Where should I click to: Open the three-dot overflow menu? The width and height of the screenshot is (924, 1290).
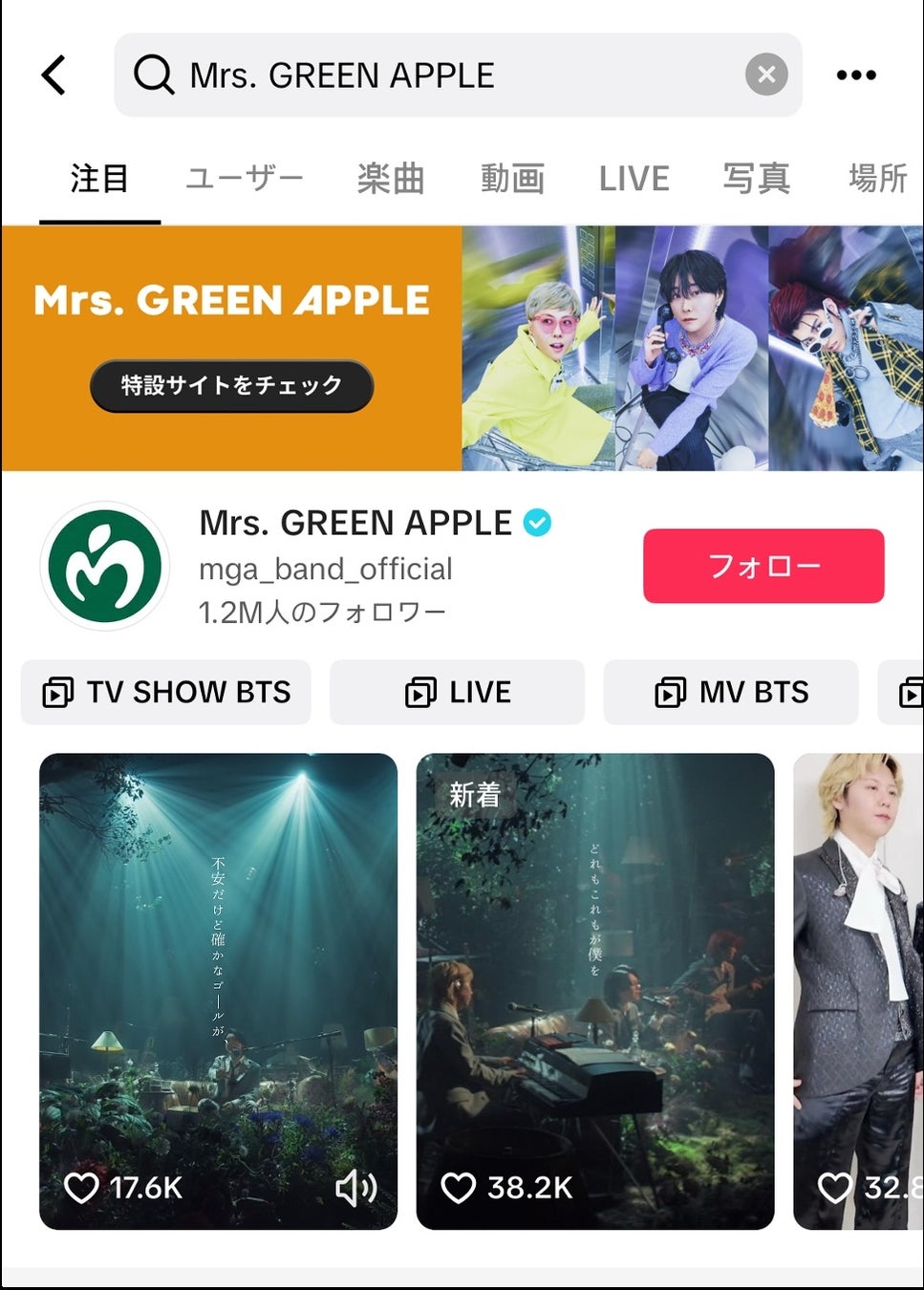click(x=856, y=75)
